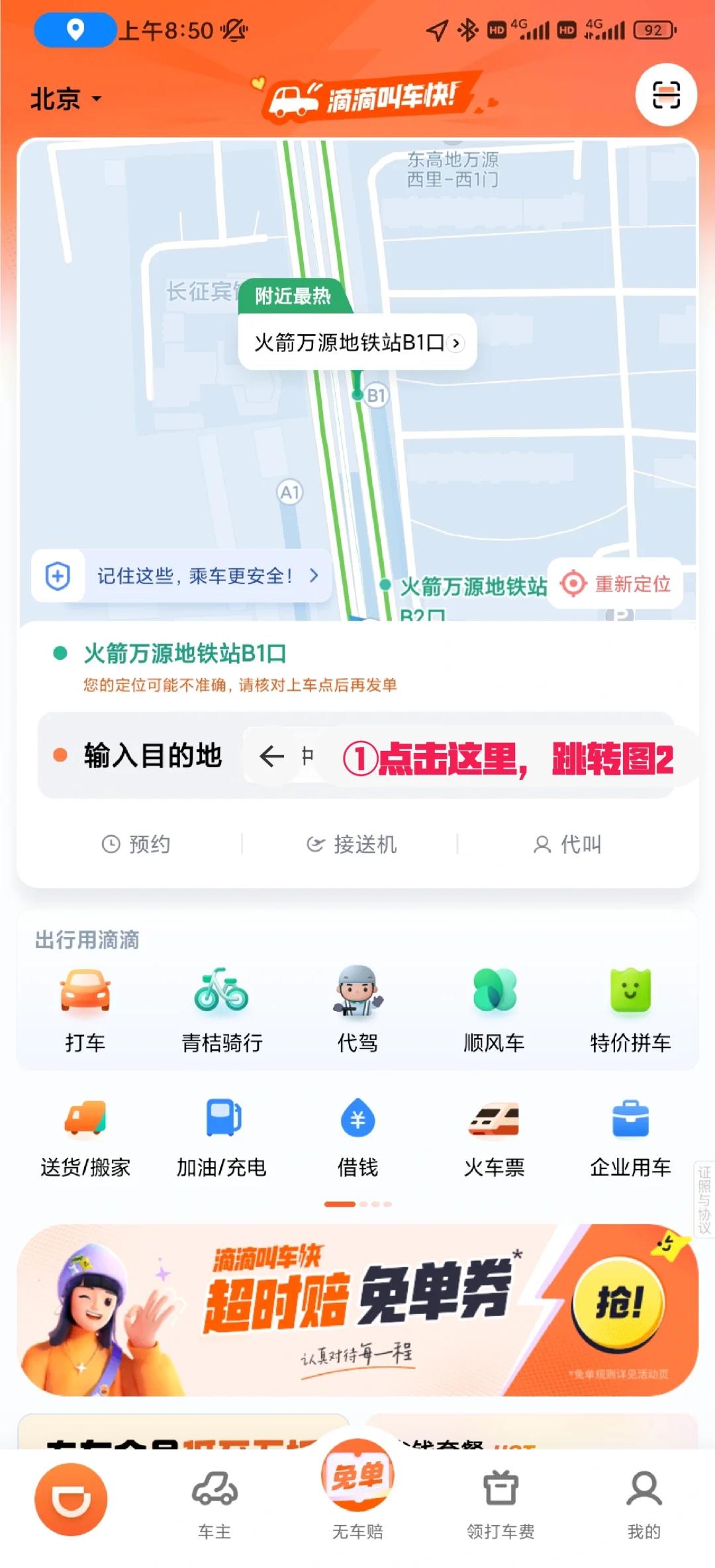Select the 预约 reservation option
The height and width of the screenshot is (1568, 715).
click(x=137, y=844)
